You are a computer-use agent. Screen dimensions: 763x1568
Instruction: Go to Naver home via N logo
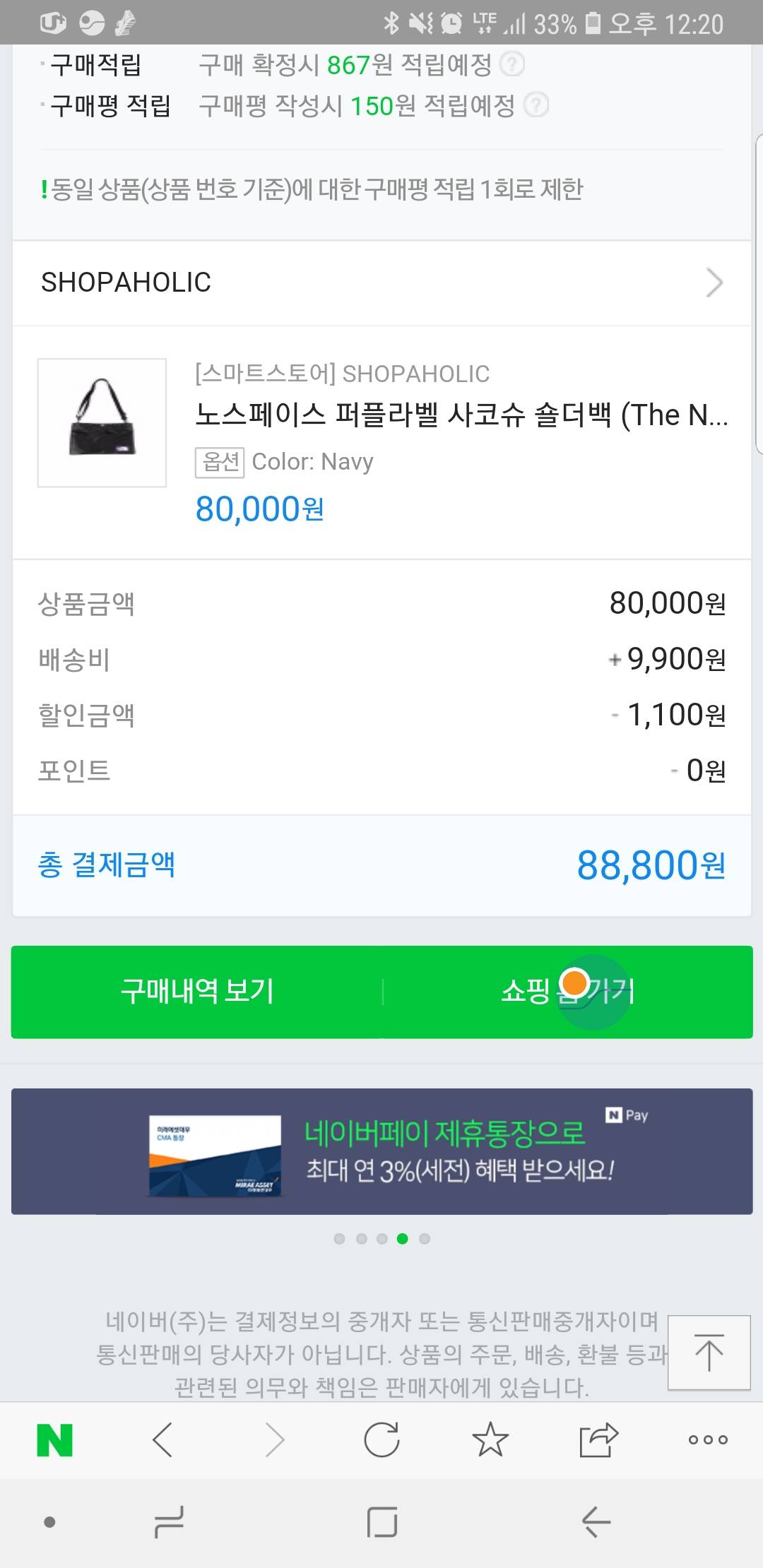(x=55, y=1440)
